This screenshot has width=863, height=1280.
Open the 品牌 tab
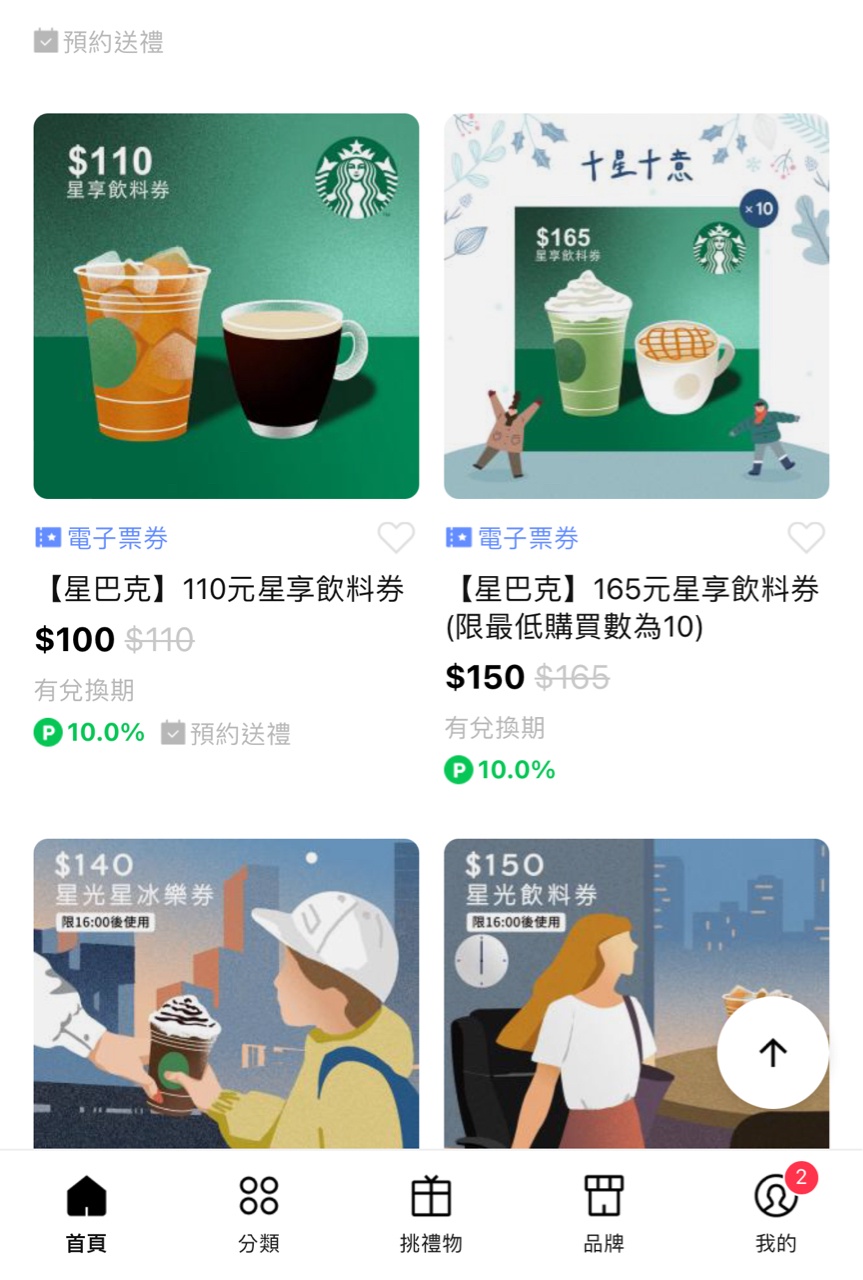point(604,1213)
